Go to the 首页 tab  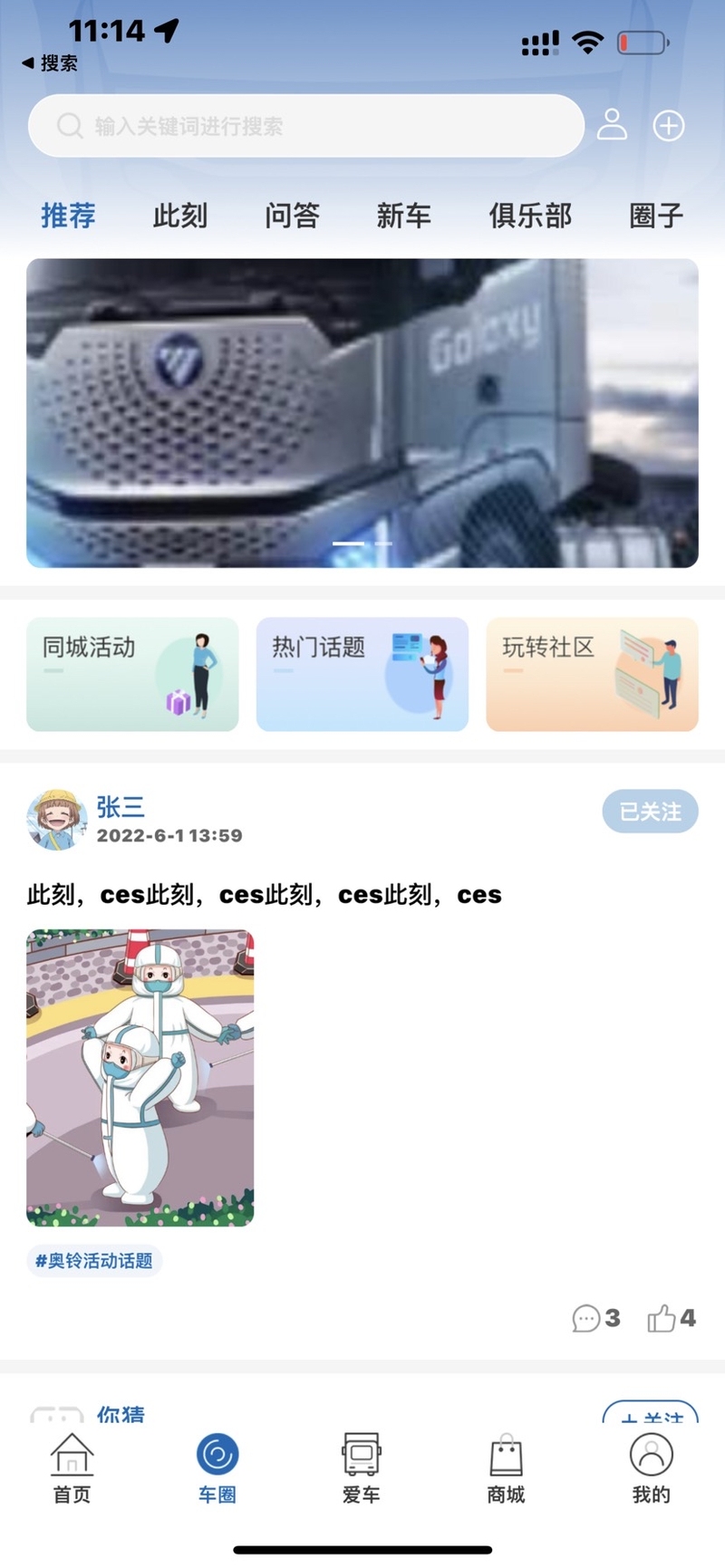click(x=72, y=1468)
